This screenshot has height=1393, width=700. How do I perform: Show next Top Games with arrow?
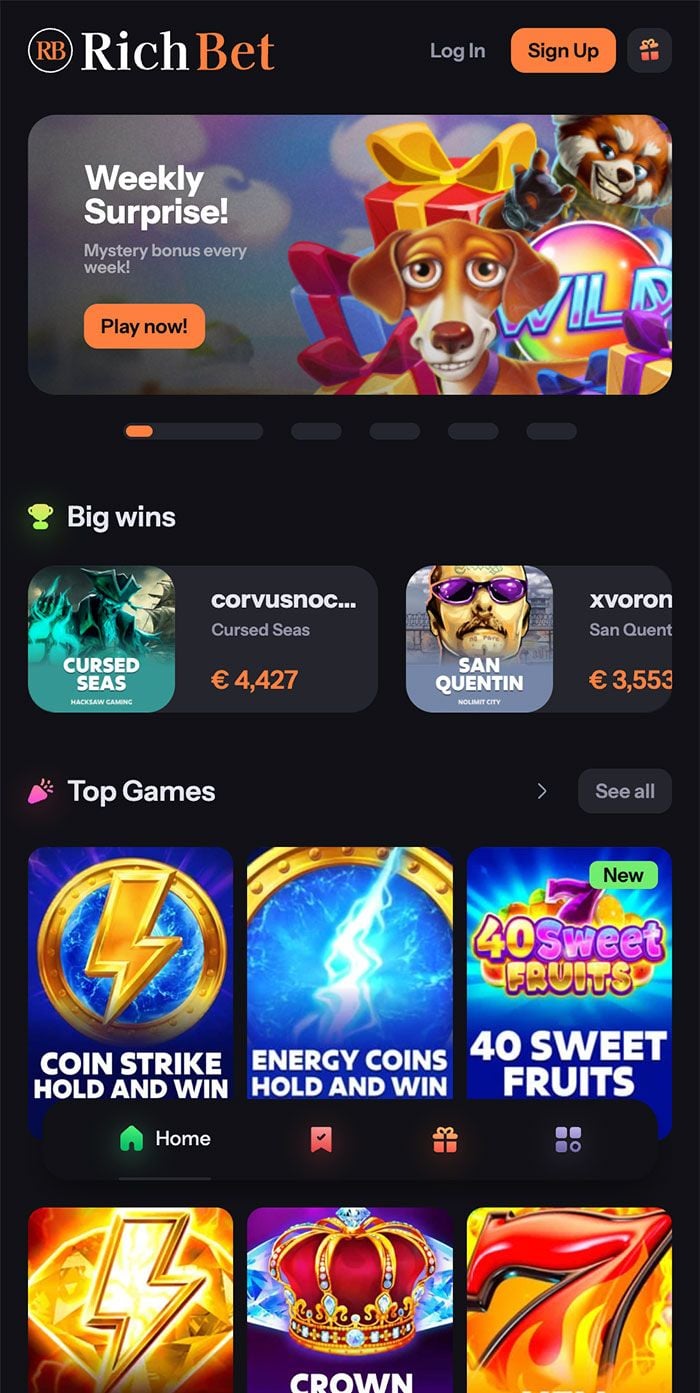(542, 791)
